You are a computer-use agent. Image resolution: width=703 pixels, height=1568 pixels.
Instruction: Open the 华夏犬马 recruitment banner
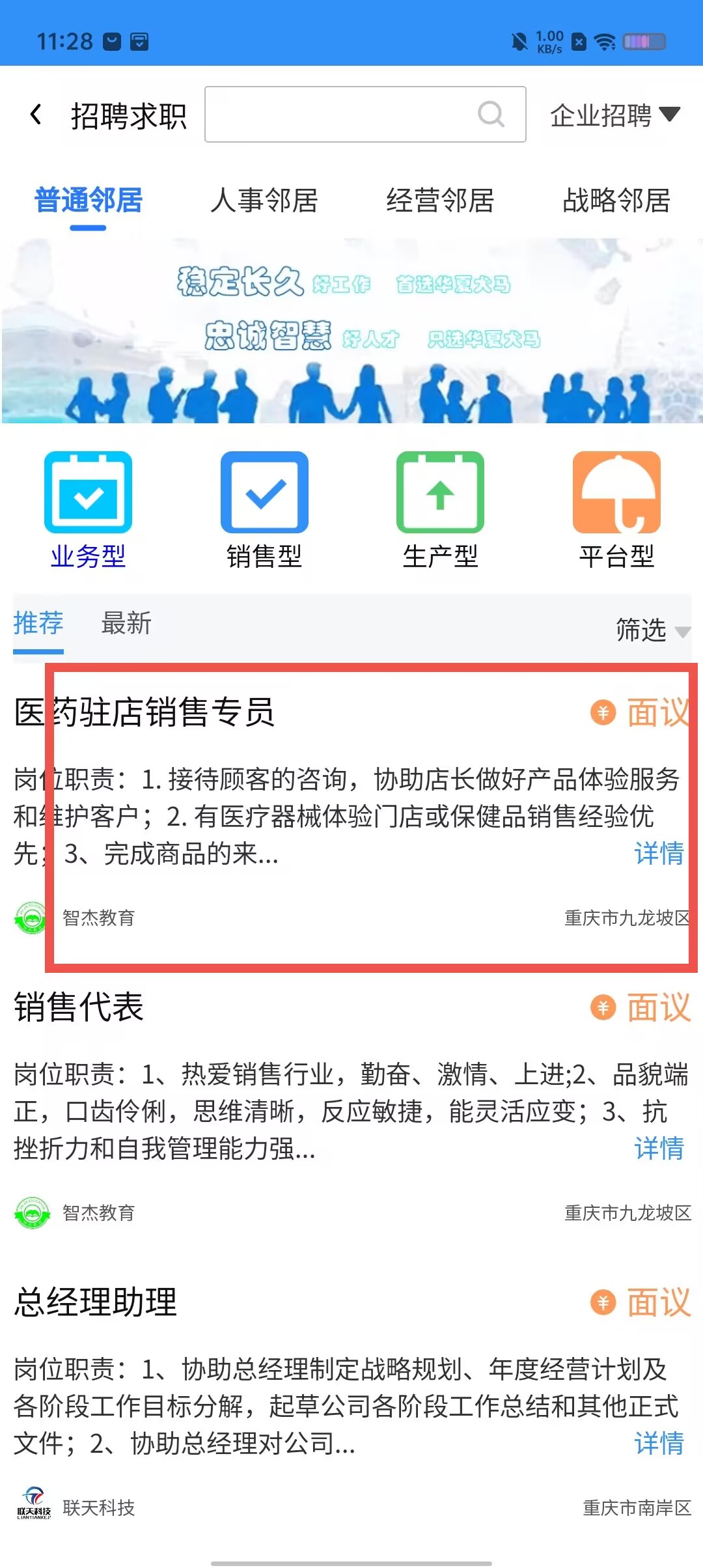pos(351,331)
